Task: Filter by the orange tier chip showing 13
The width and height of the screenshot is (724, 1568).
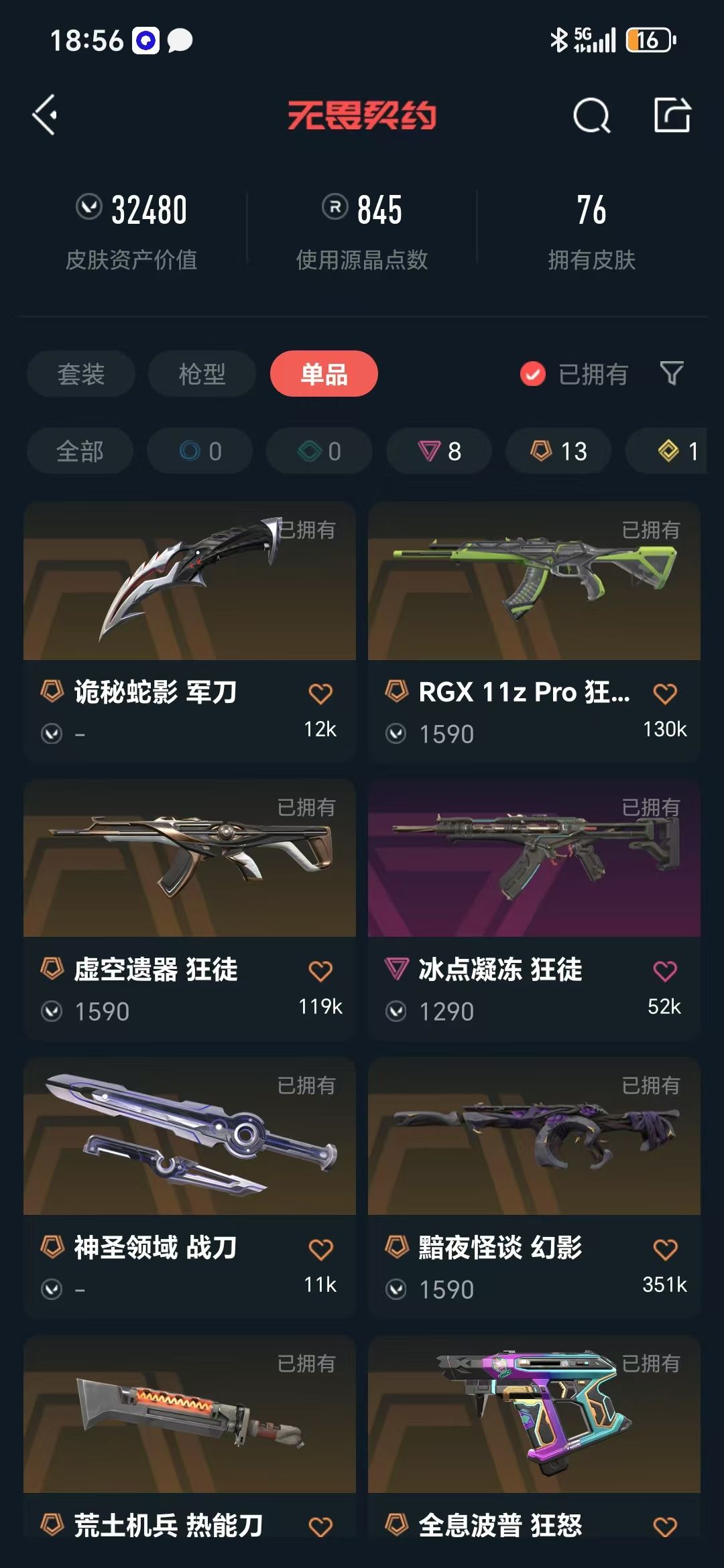Action: click(x=558, y=451)
